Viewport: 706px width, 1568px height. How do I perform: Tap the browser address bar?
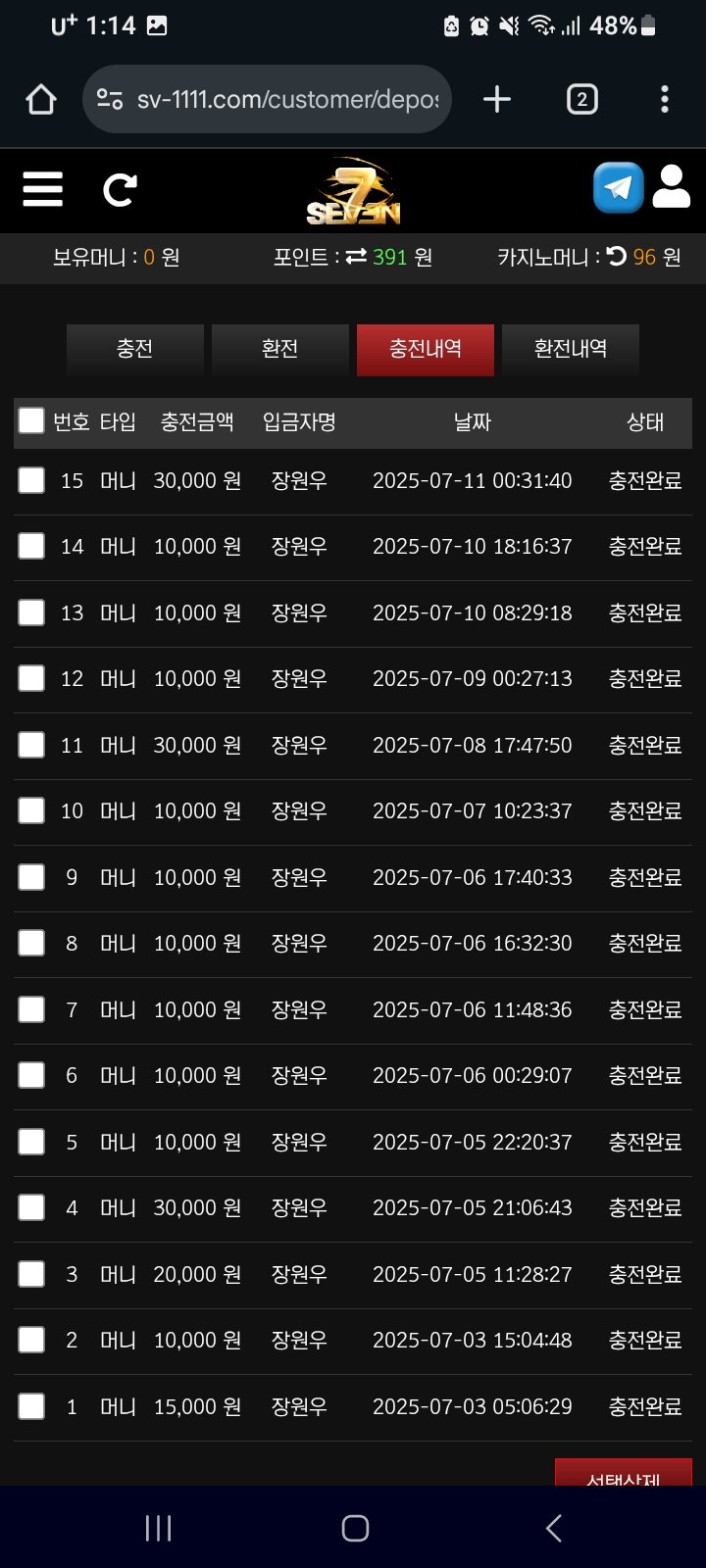coord(267,99)
